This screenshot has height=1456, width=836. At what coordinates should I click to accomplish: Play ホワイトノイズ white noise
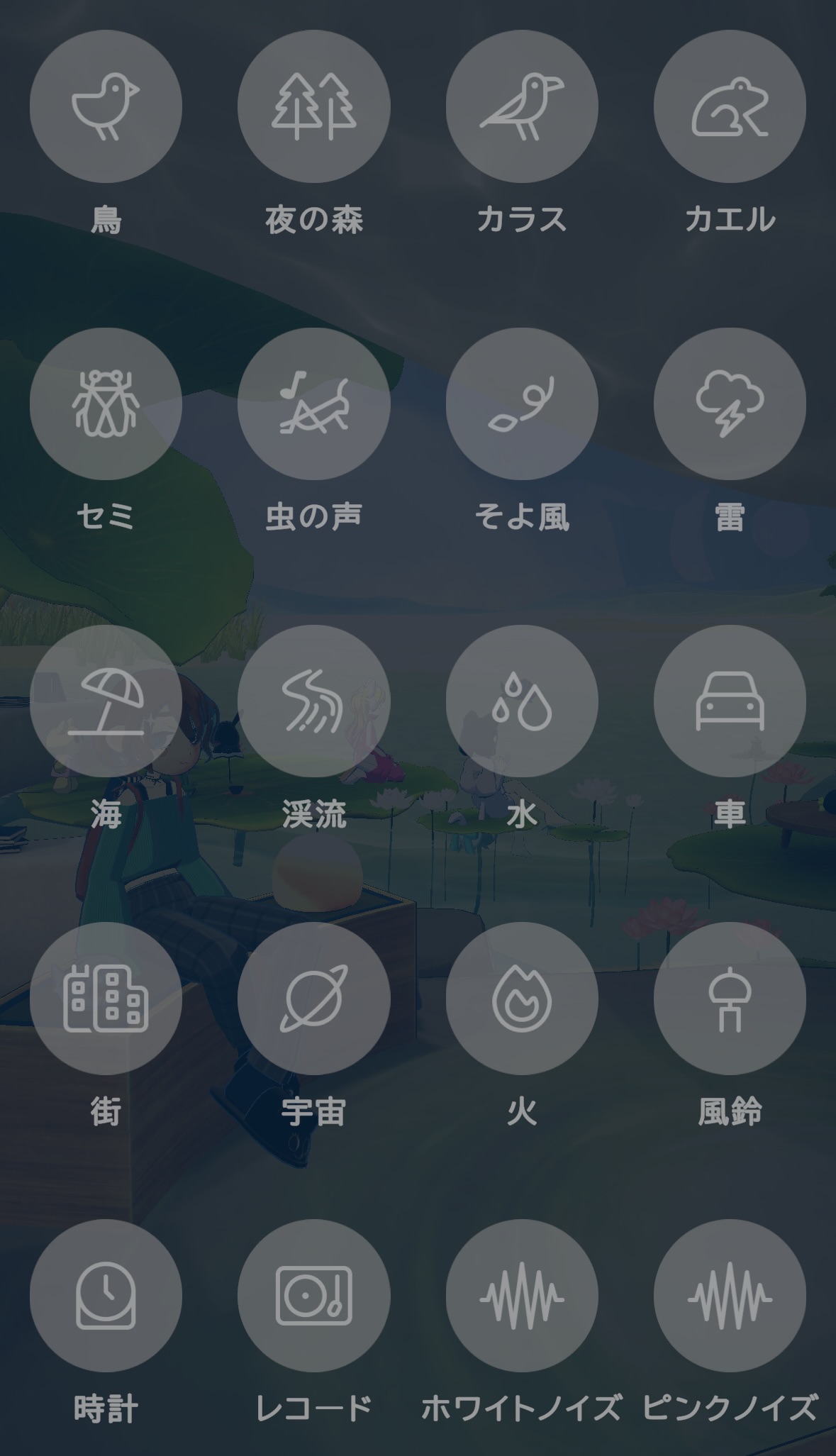click(522, 1295)
